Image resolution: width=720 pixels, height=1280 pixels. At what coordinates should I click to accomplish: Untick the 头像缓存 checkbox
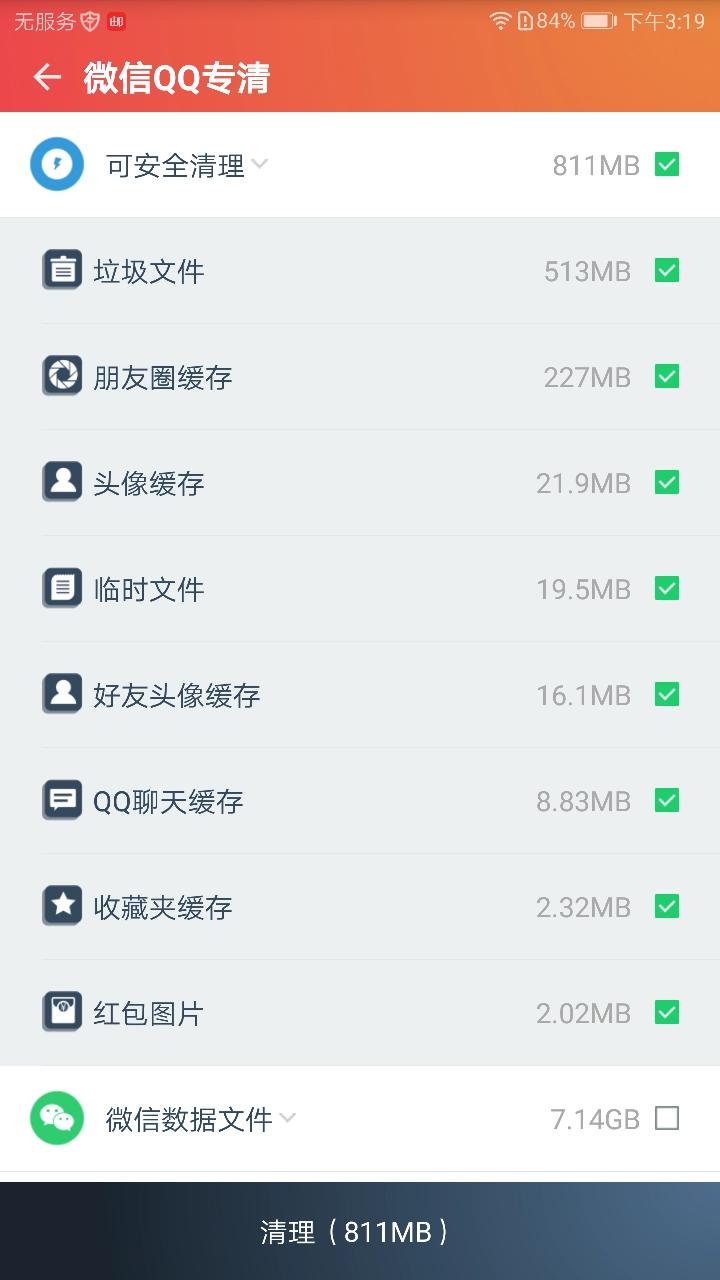point(667,482)
